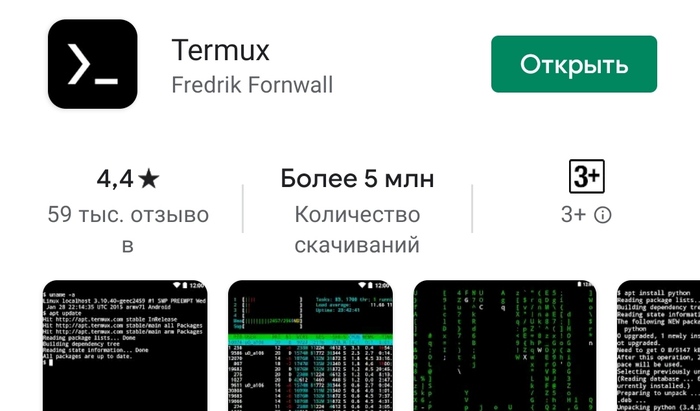The width and height of the screenshot is (700, 411).
Task: Tap the green Открыть button
Action: coord(573,65)
